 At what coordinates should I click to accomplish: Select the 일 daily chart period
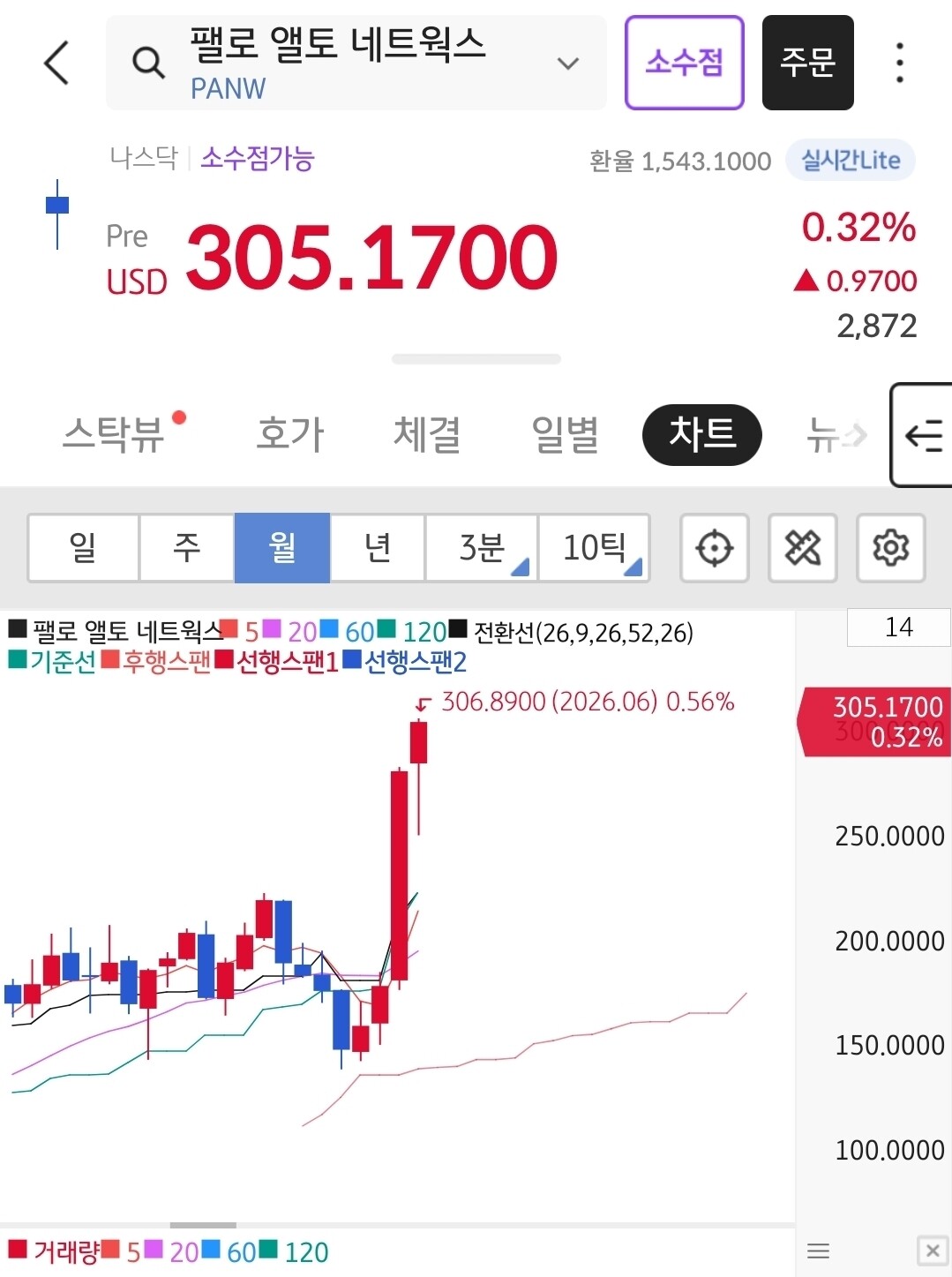83,548
